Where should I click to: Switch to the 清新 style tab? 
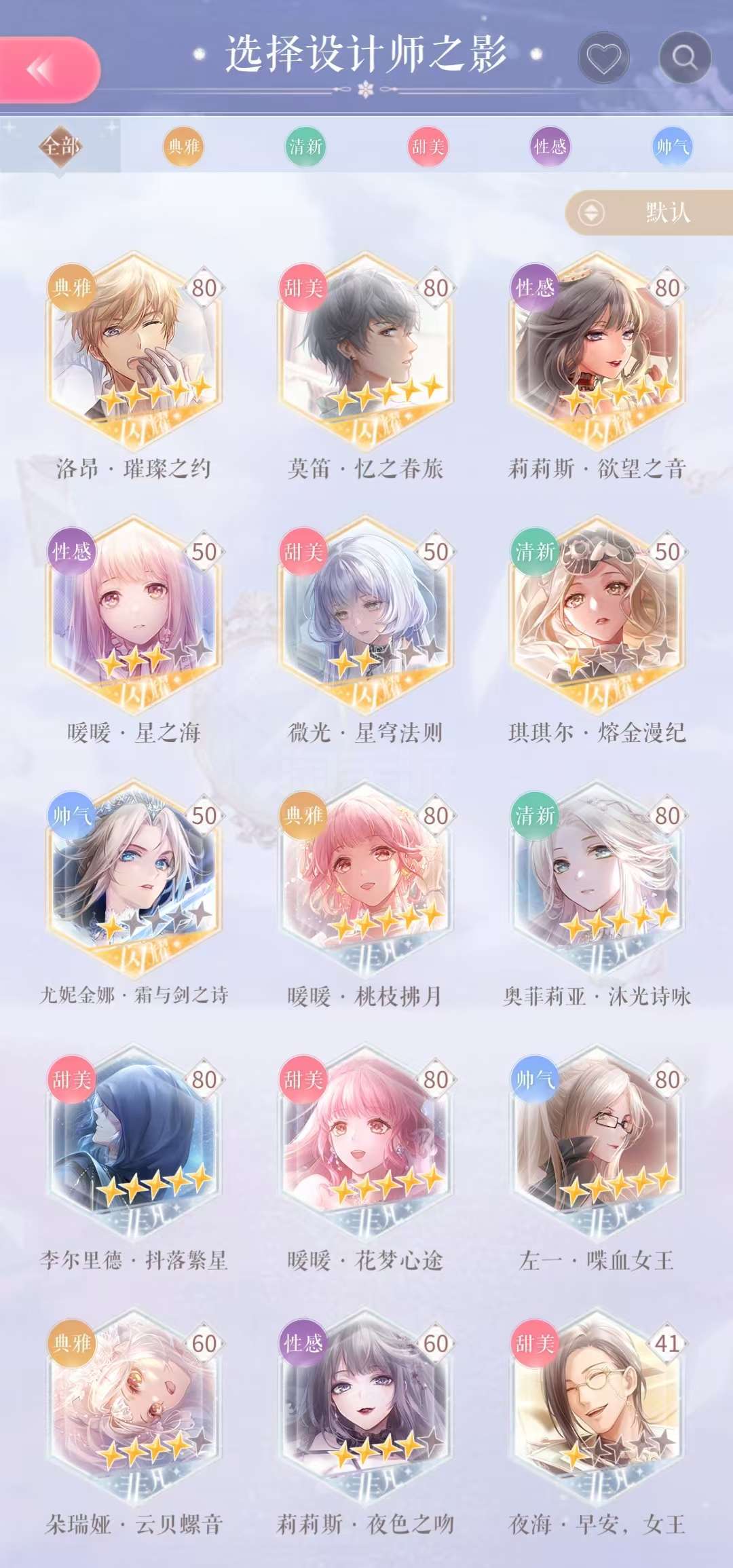[305, 146]
